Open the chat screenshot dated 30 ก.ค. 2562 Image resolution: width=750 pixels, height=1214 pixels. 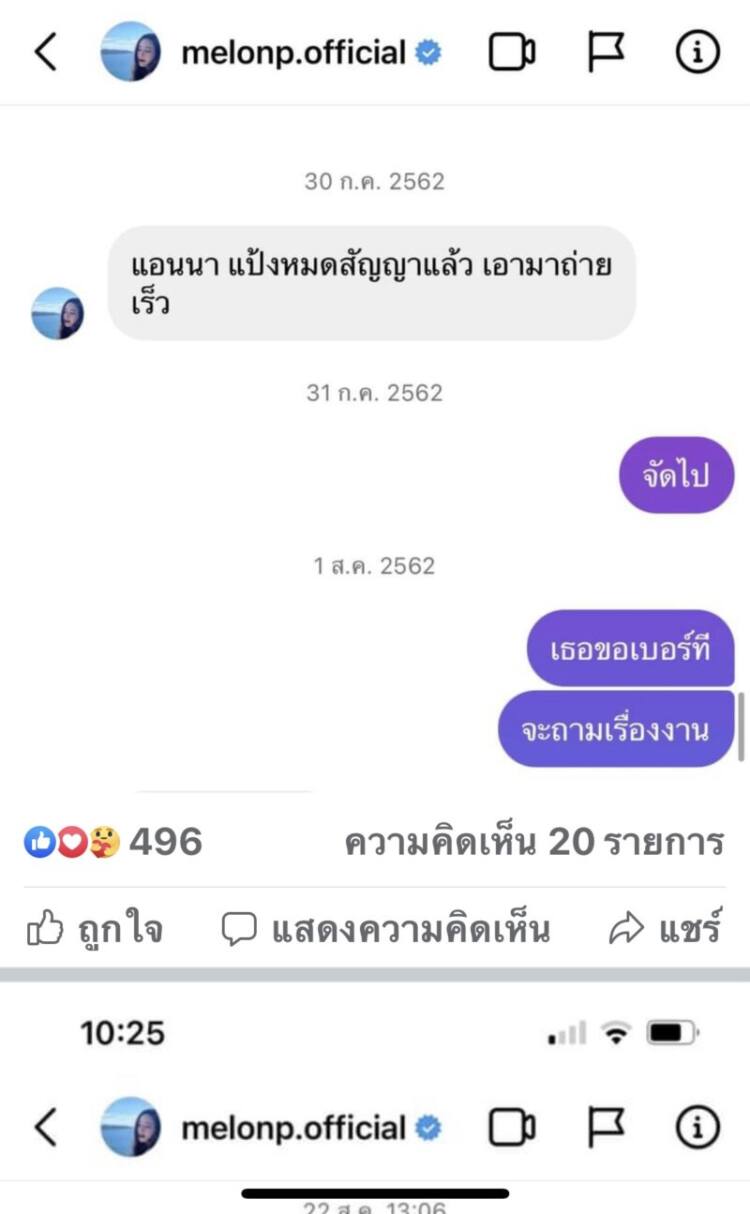[375, 400]
